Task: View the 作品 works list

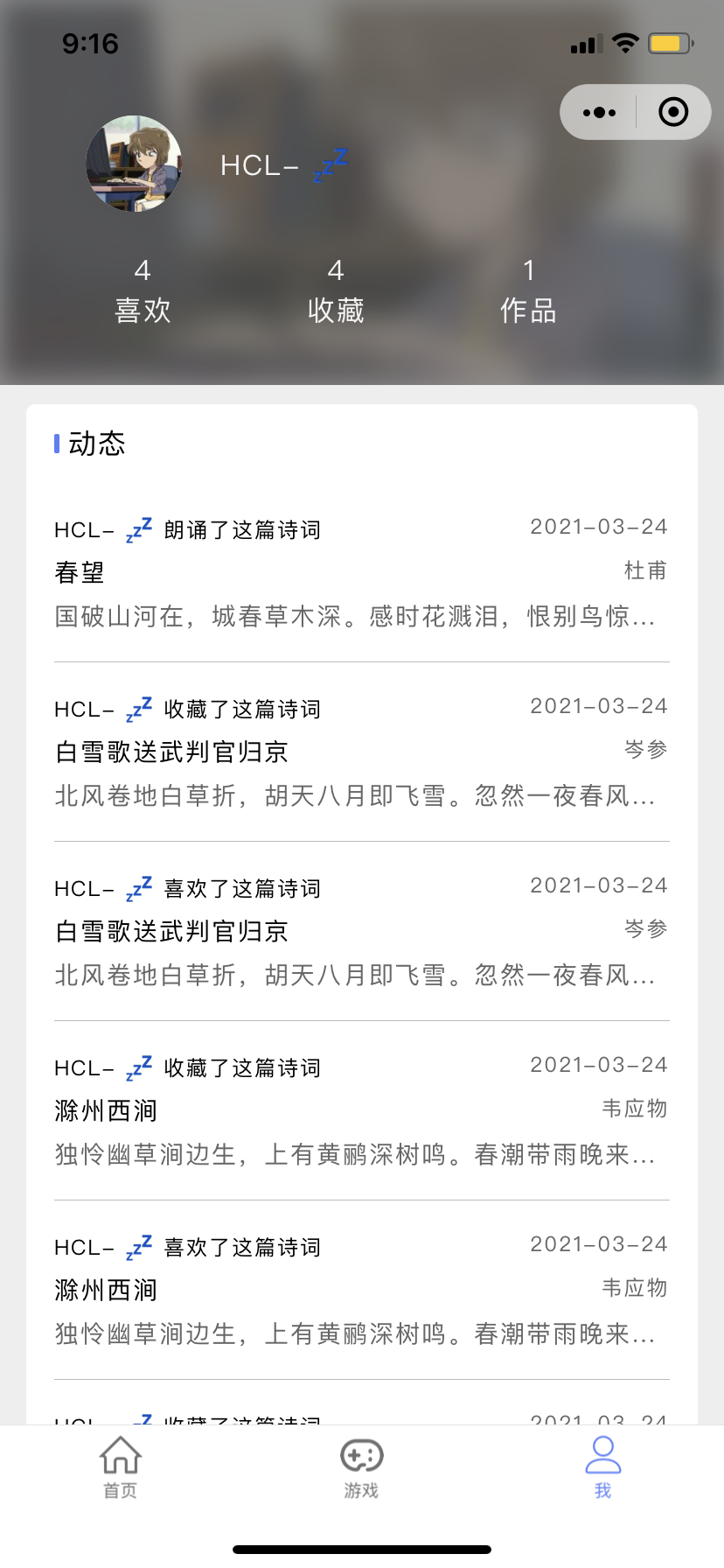Action: pos(528,291)
